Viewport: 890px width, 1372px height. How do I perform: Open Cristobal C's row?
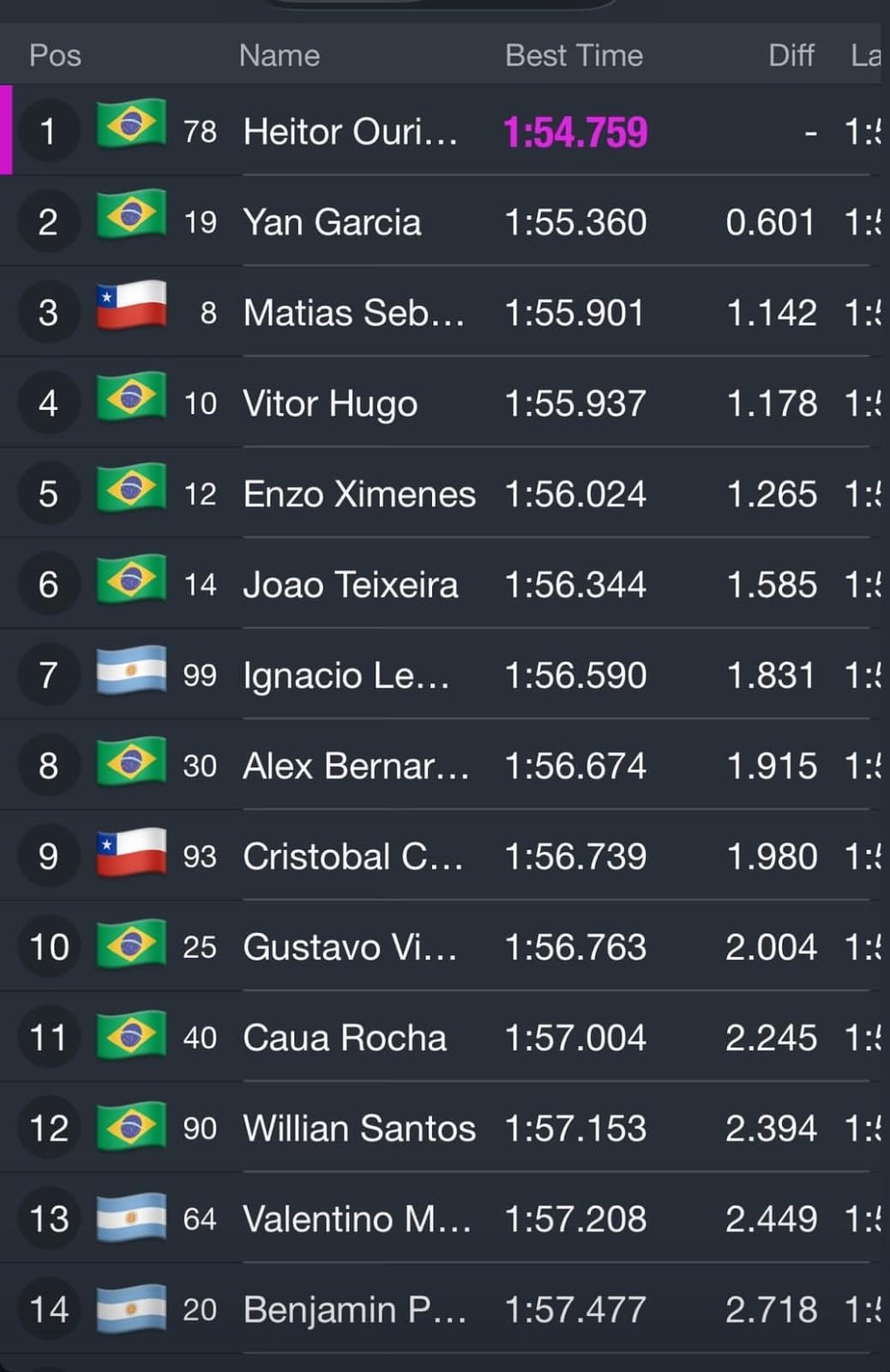(445, 856)
